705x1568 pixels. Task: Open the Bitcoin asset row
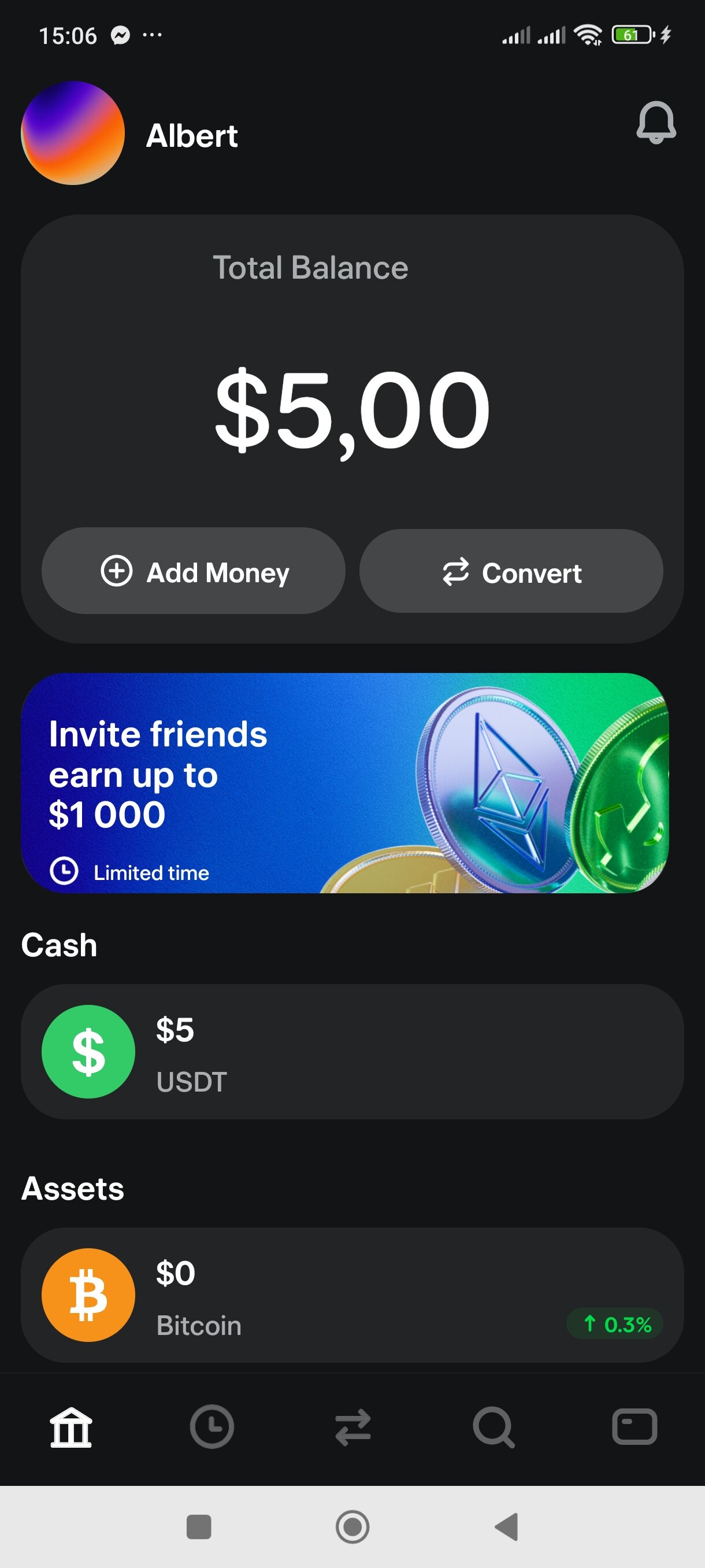pyautogui.click(x=352, y=1294)
